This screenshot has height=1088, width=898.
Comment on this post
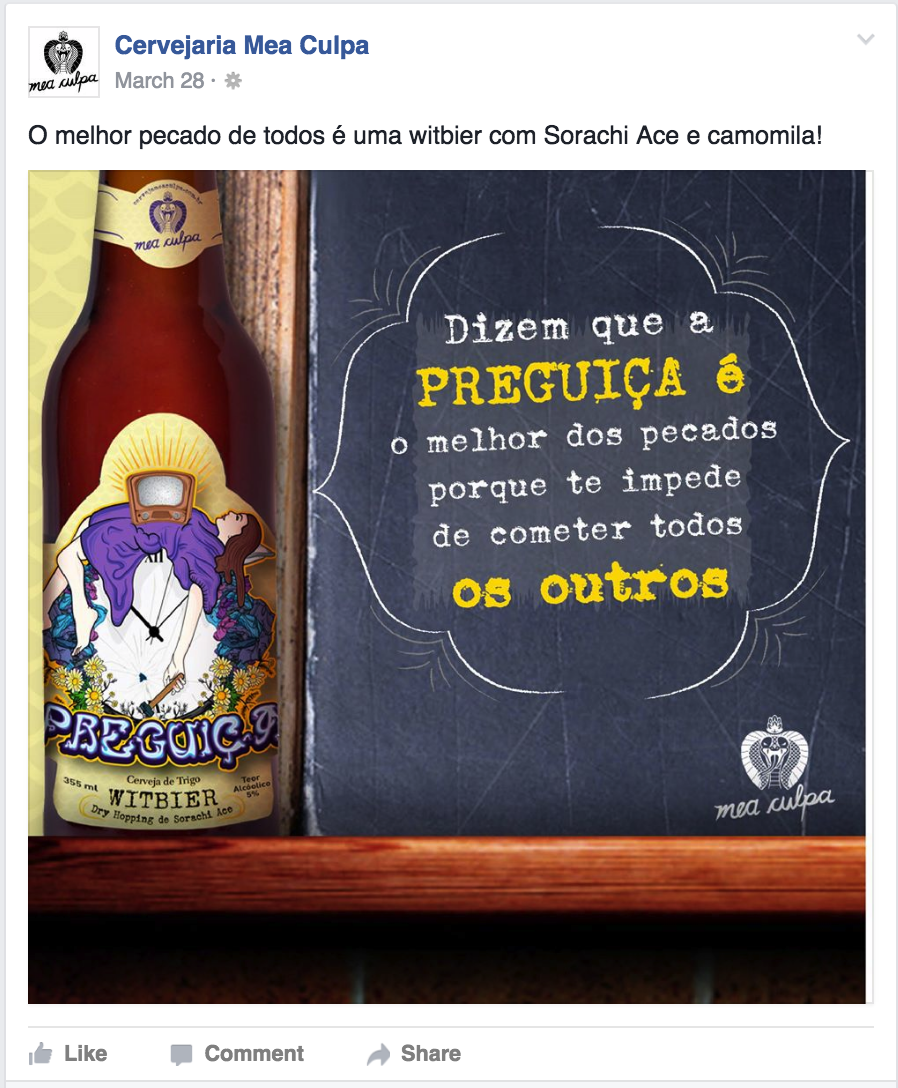237,1053
